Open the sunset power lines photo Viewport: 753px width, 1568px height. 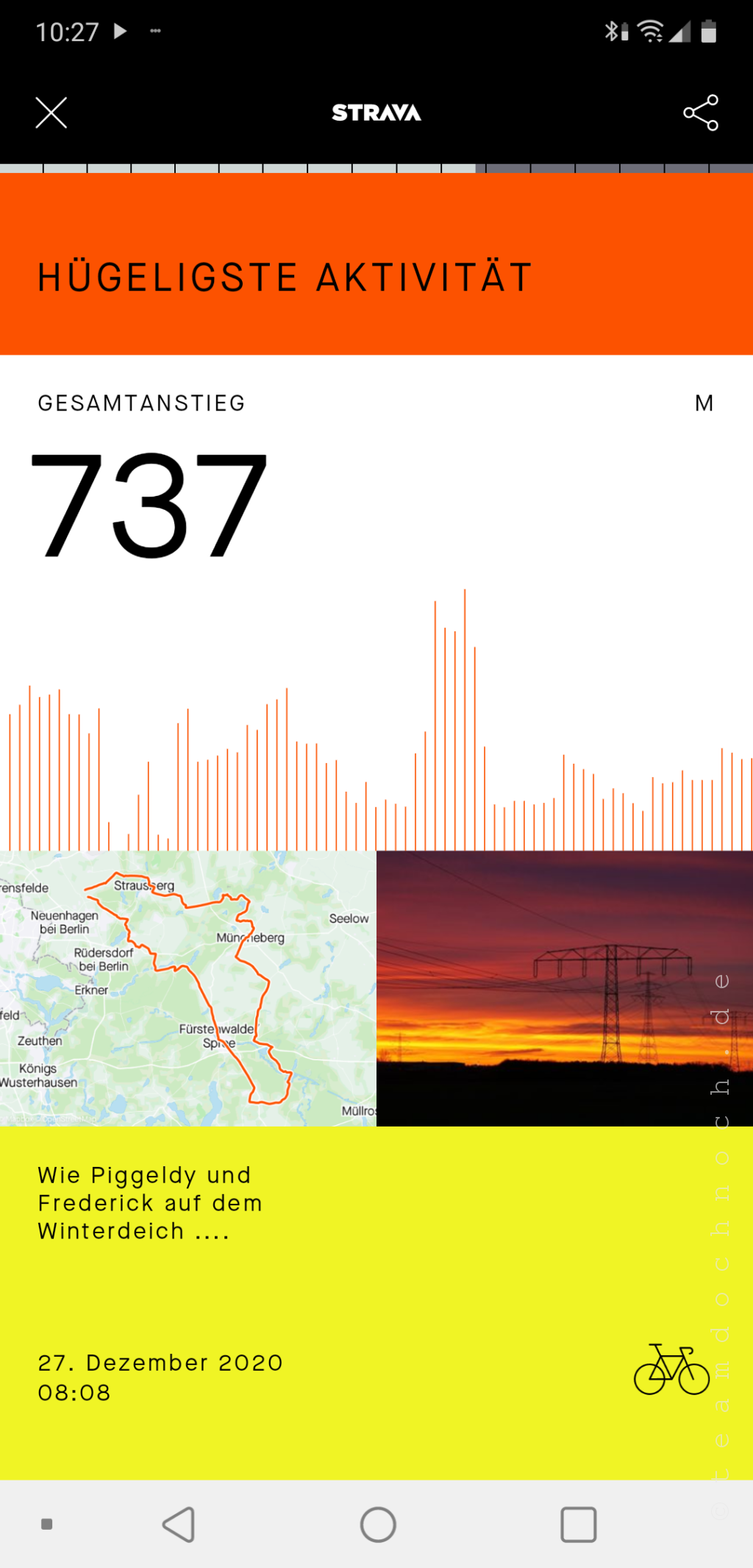pos(564,987)
